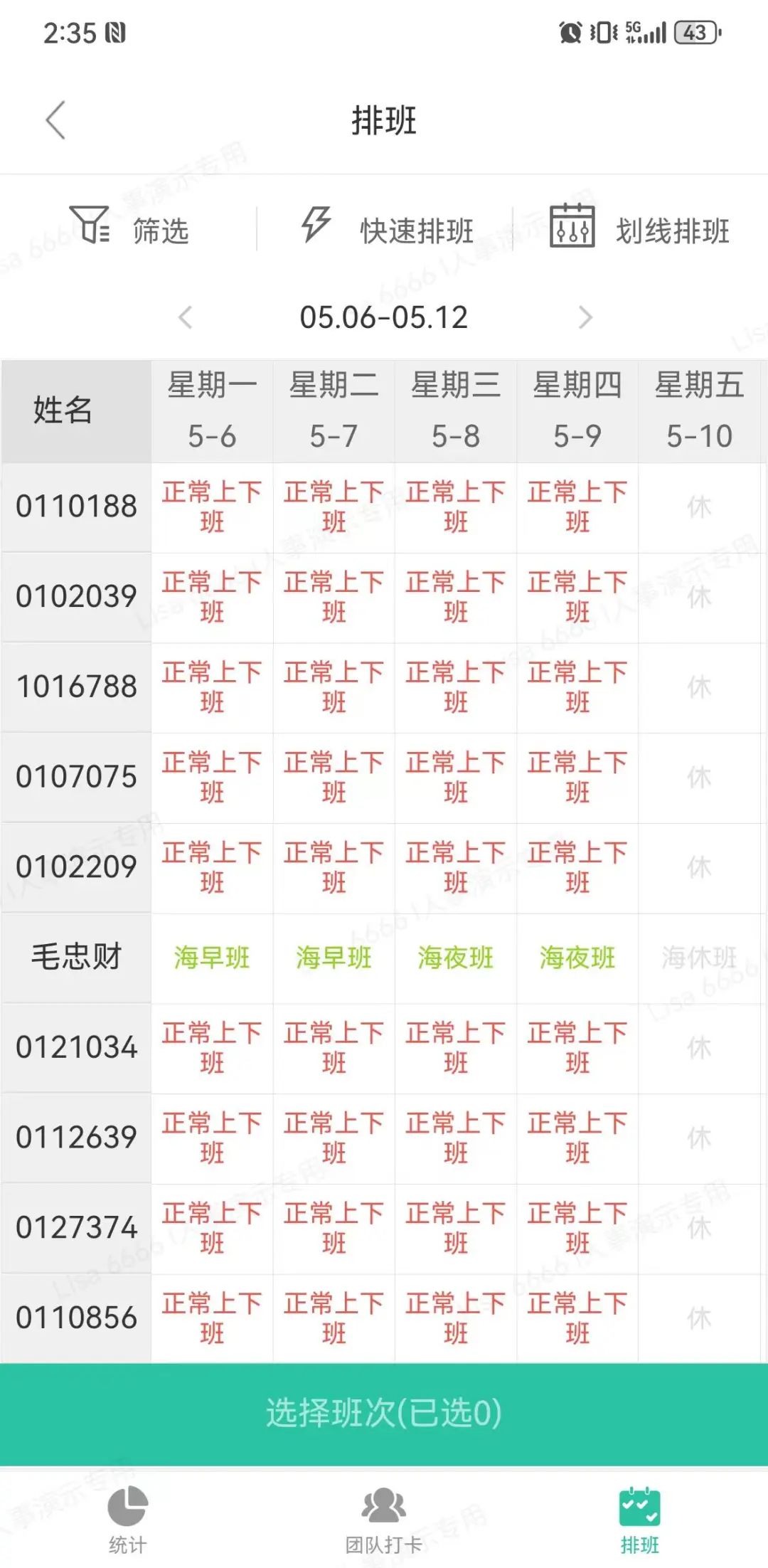Click 毛忠财's Wednesday 海夜班 shift
The image size is (768, 1568).
[454, 958]
